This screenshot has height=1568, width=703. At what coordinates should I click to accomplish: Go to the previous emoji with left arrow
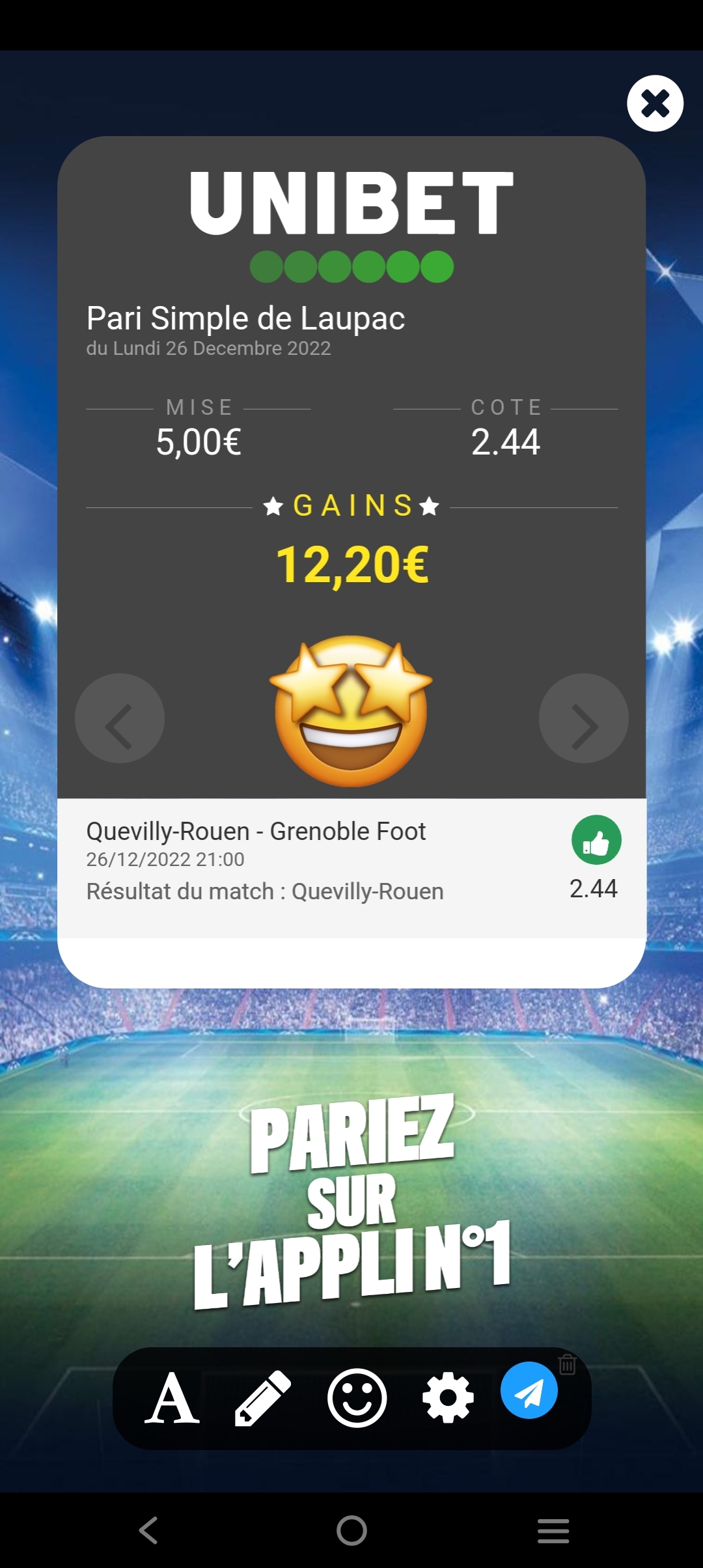tap(120, 718)
